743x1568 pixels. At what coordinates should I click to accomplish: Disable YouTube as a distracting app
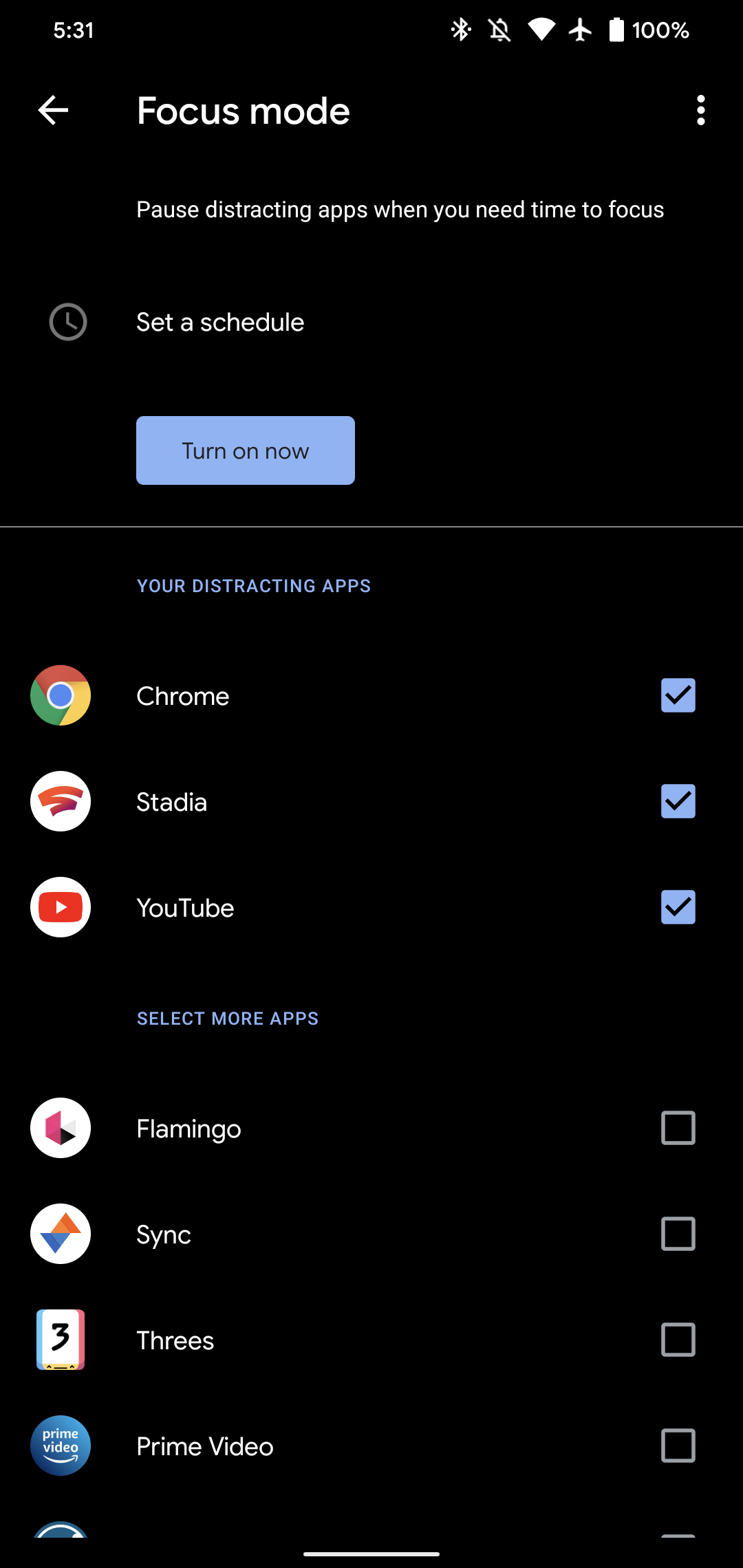678,907
